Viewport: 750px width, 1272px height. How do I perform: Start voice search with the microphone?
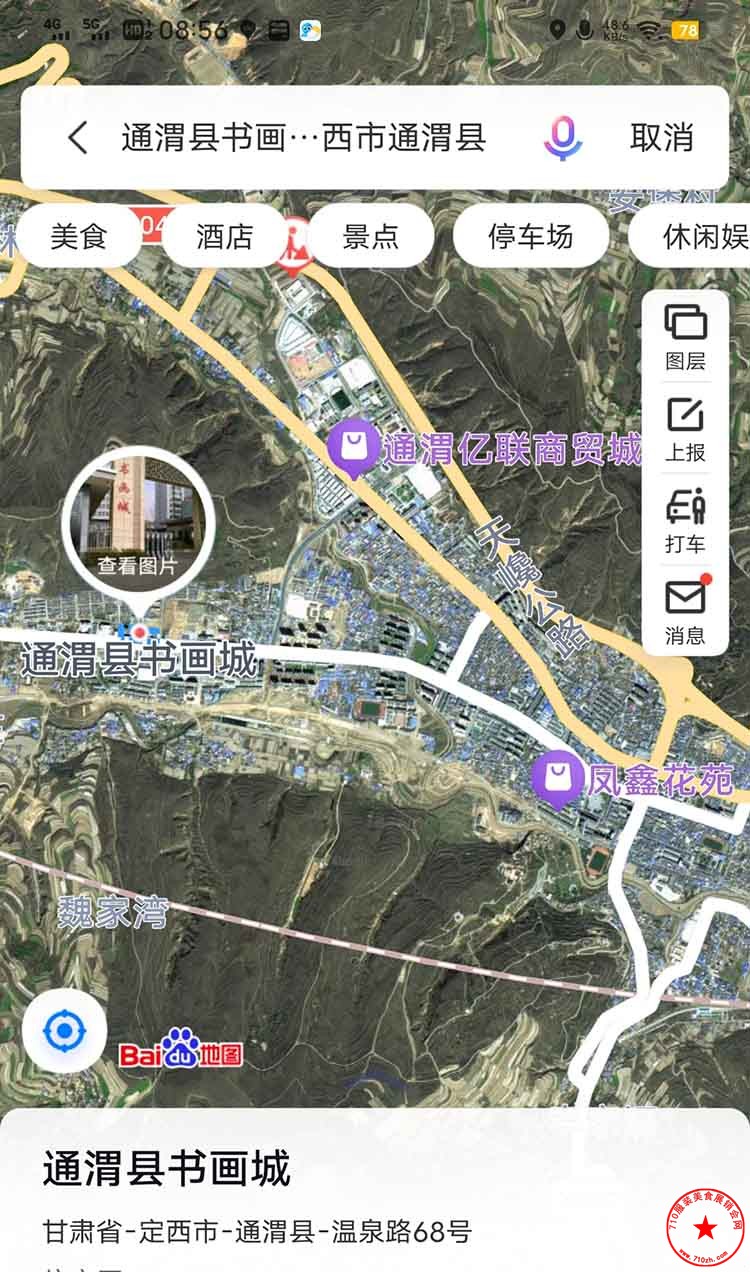[x=563, y=138]
